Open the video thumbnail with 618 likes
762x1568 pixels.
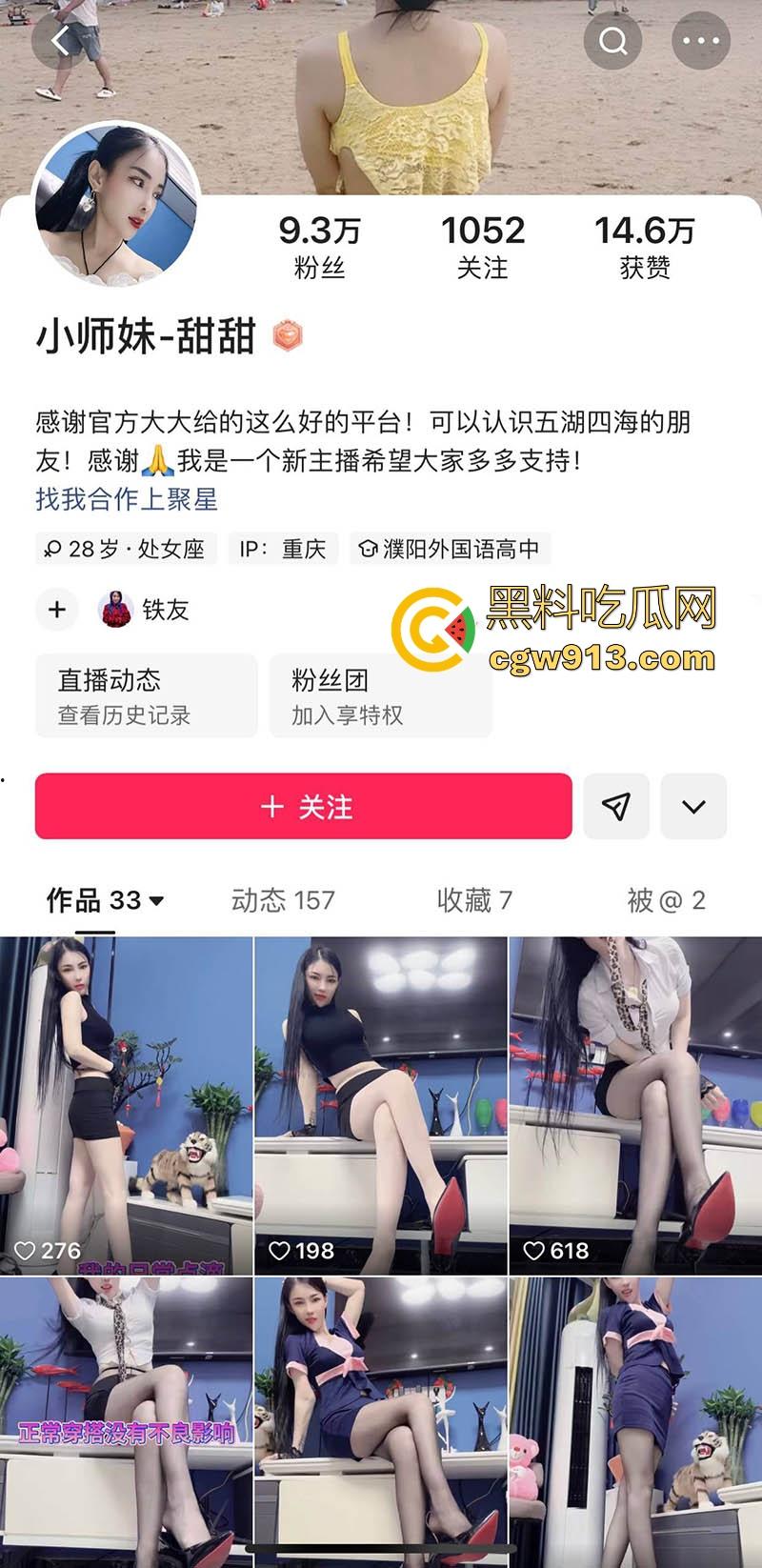pos(634,1096)
